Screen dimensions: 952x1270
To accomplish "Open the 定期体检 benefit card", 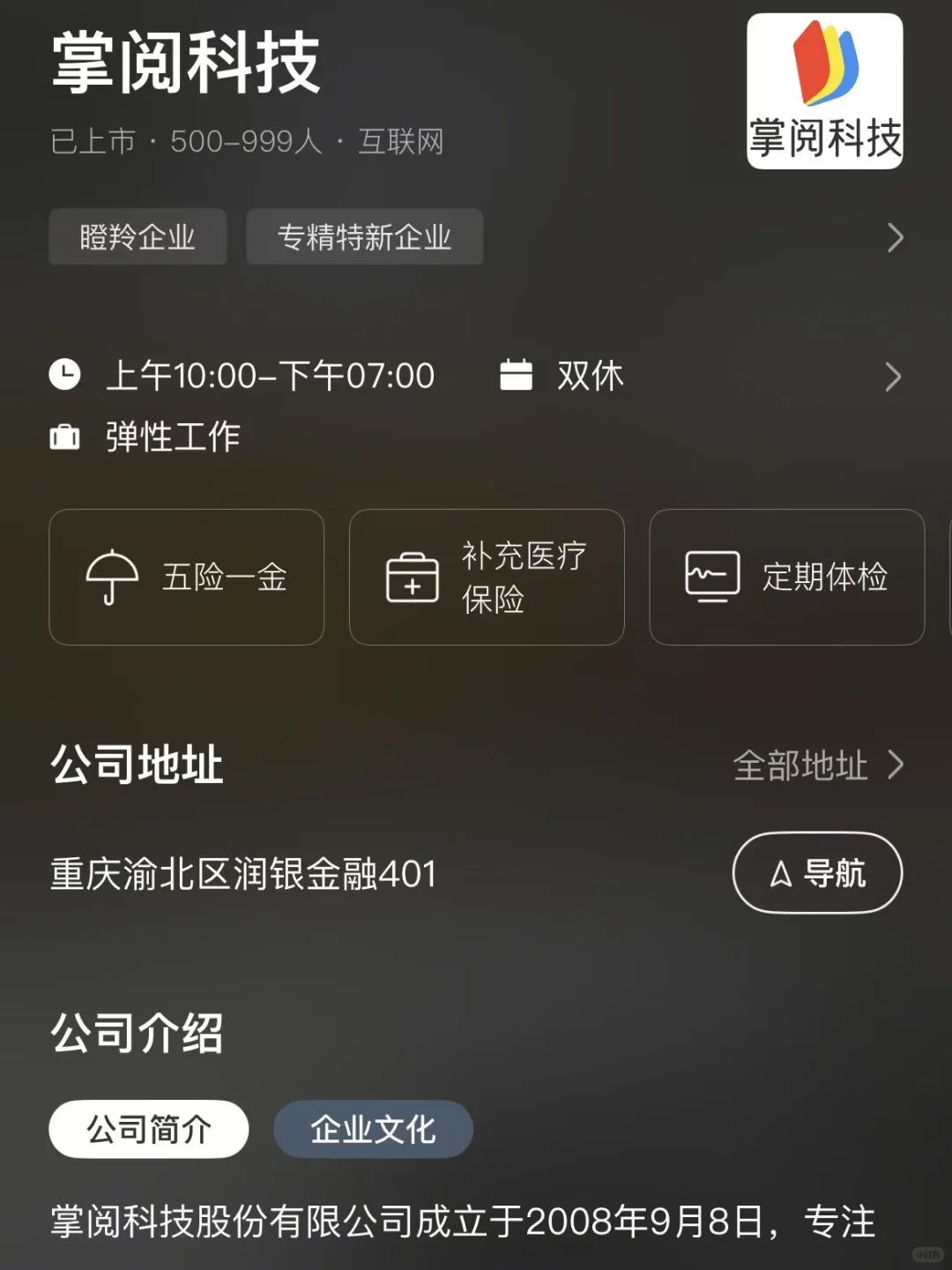I will (786, 577).
